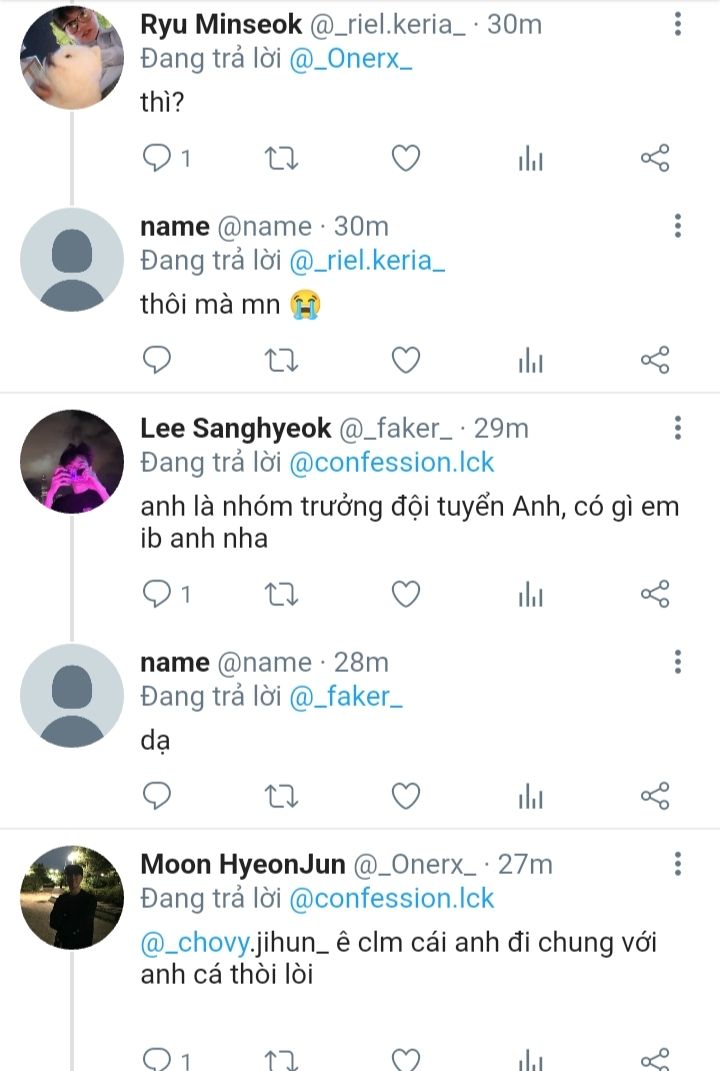Like the "dạ" reply
Screen dimensions: 720x1071
pyautogui.click(x=405, y=796)
